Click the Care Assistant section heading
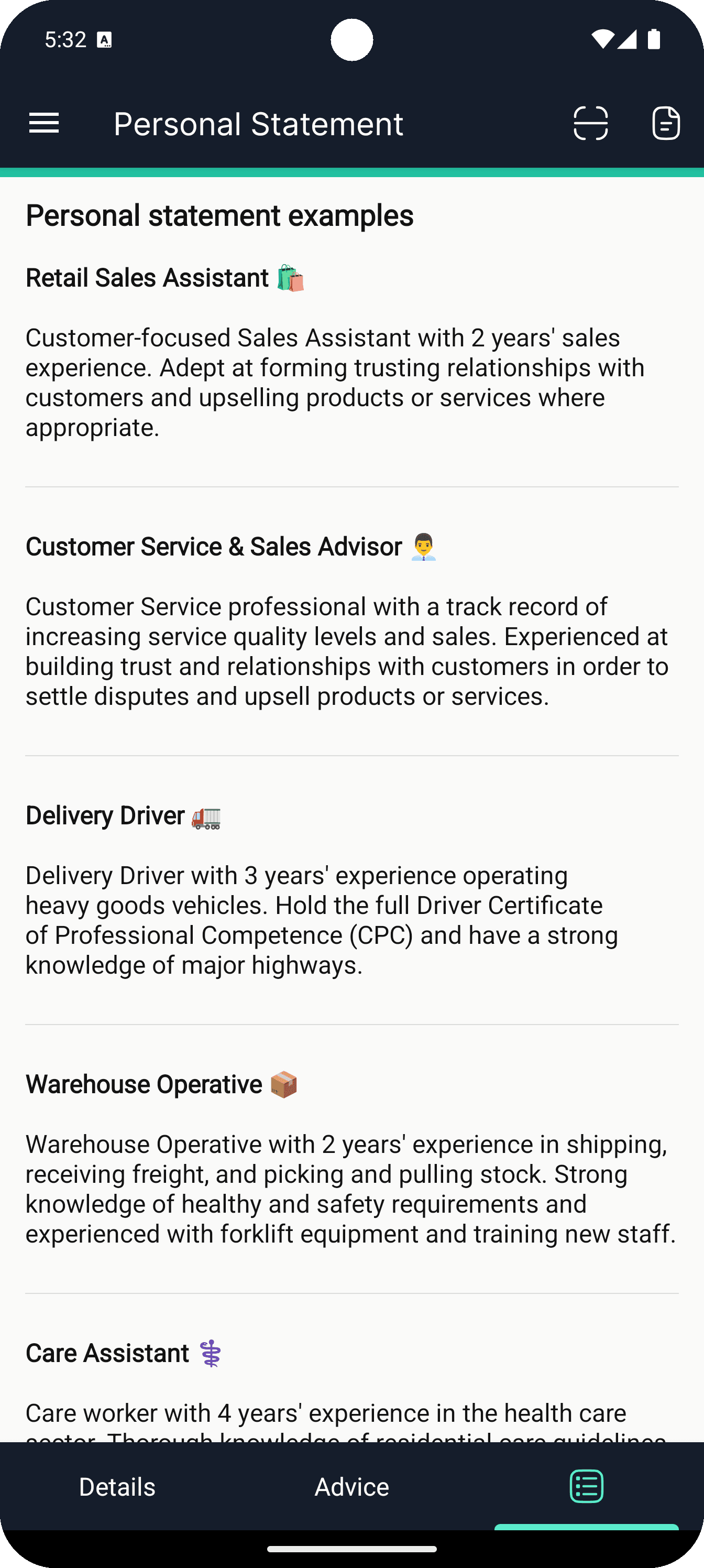The height and width of the screenshot is (1568, 704). pos(107,1352)
